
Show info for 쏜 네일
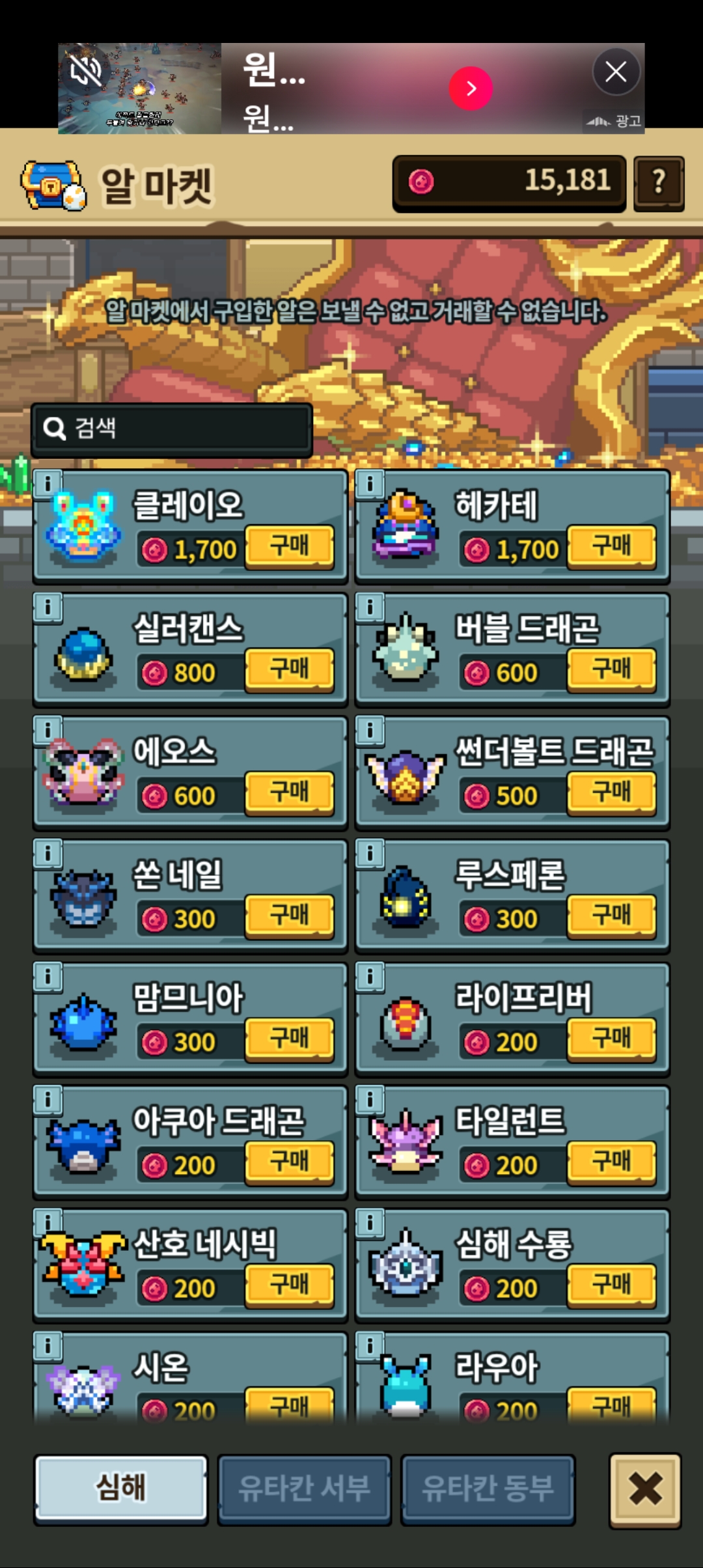48,854
